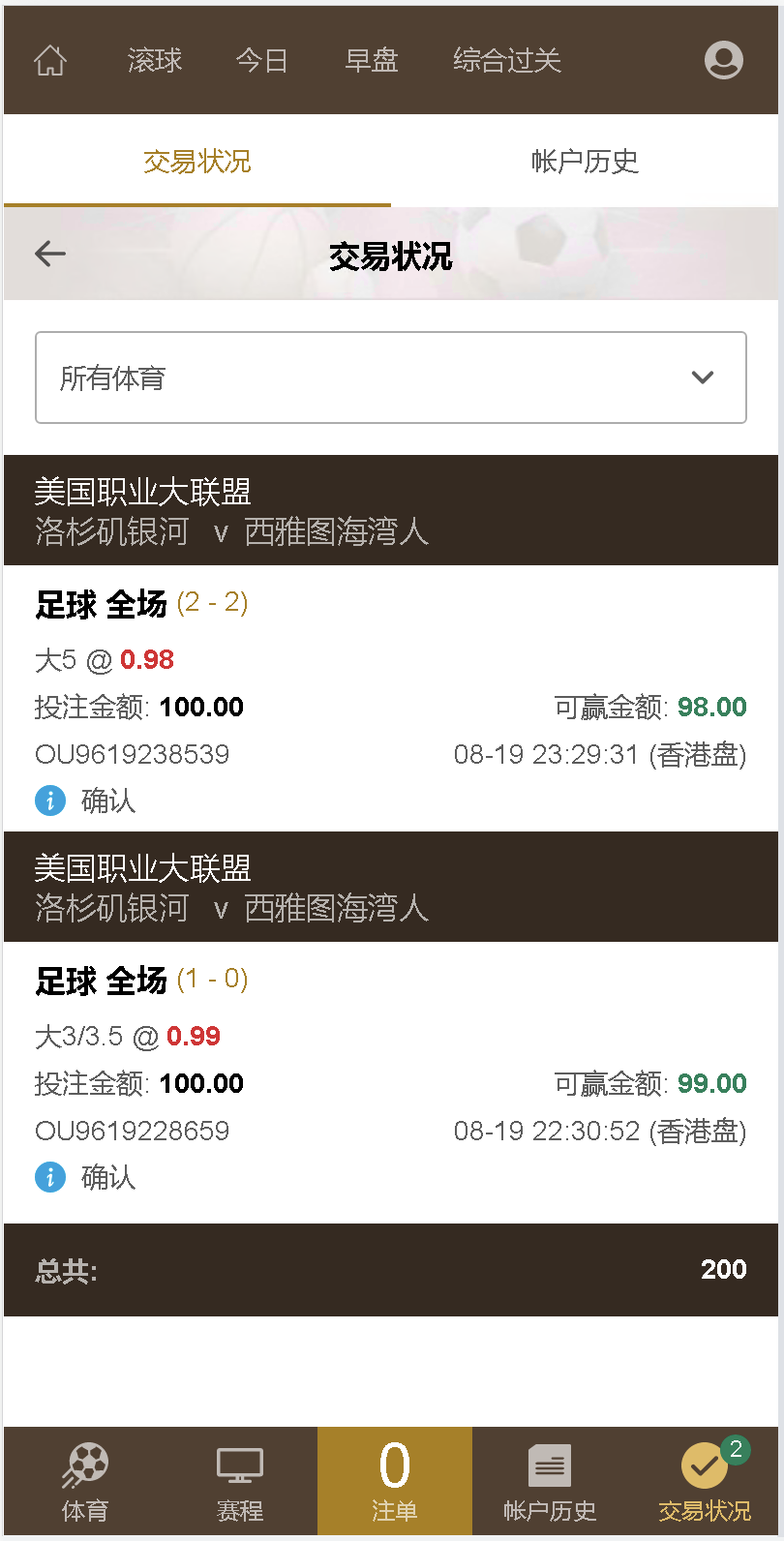Open the home icon in top navigation
Screen dimensions: 784x1541
49,60
